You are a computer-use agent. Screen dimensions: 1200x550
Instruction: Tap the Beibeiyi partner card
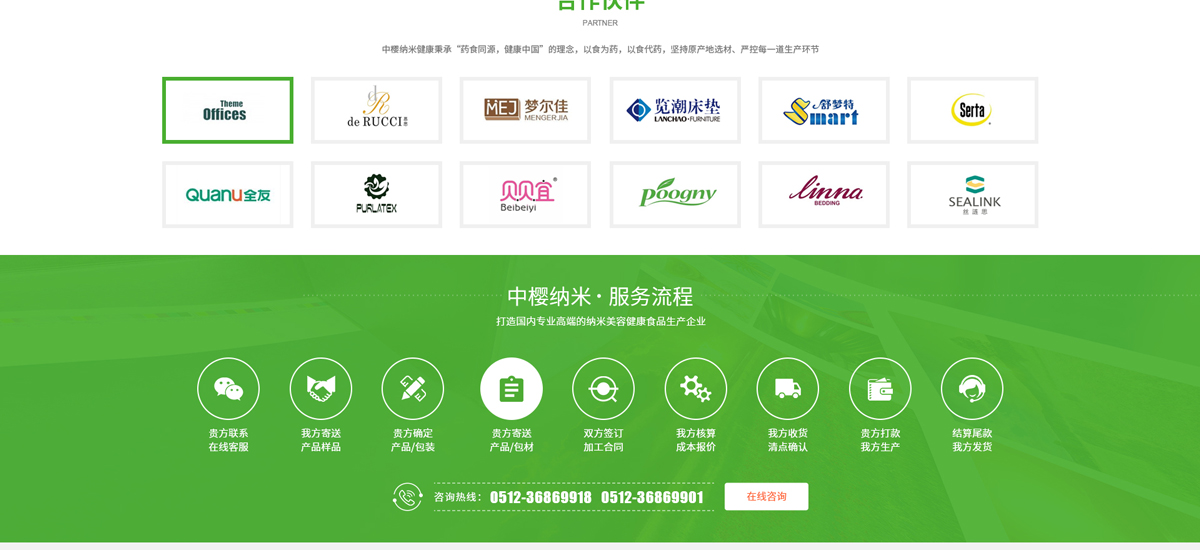click(x=525, y=194)
